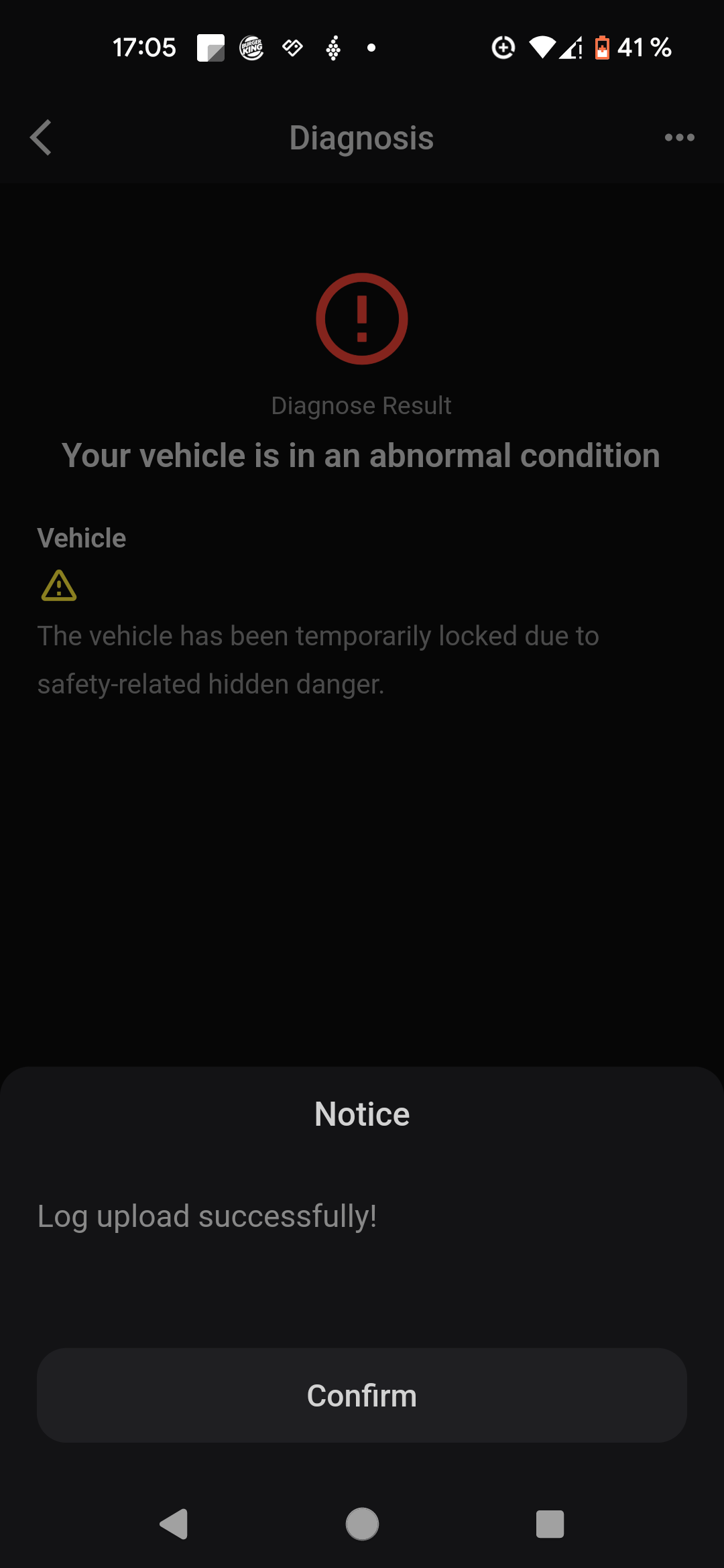Open the recent apps view
Image resolution: width=724 pixels, height=1568 pixels.
tap(550, 1524)
